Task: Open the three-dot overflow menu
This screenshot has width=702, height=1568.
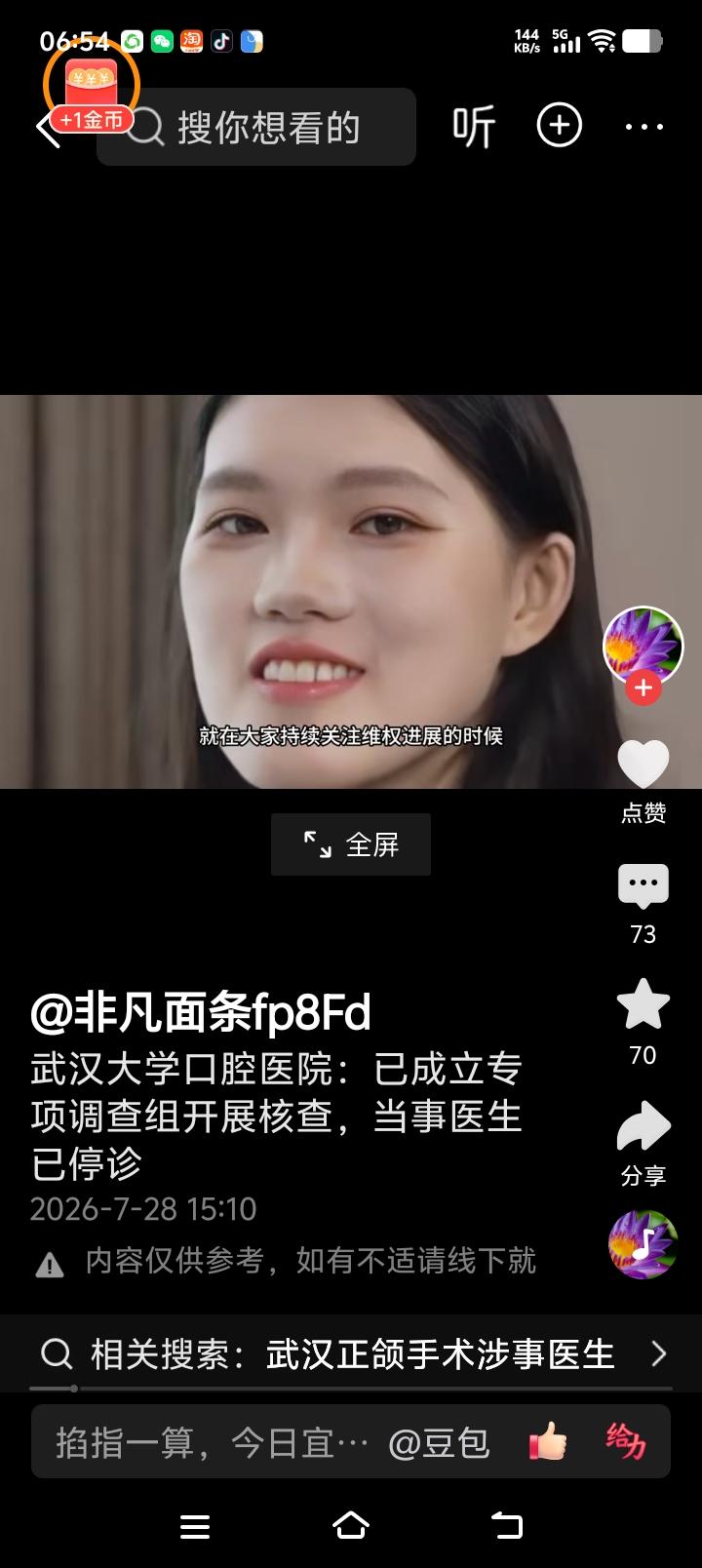Action: click(644, 127)
